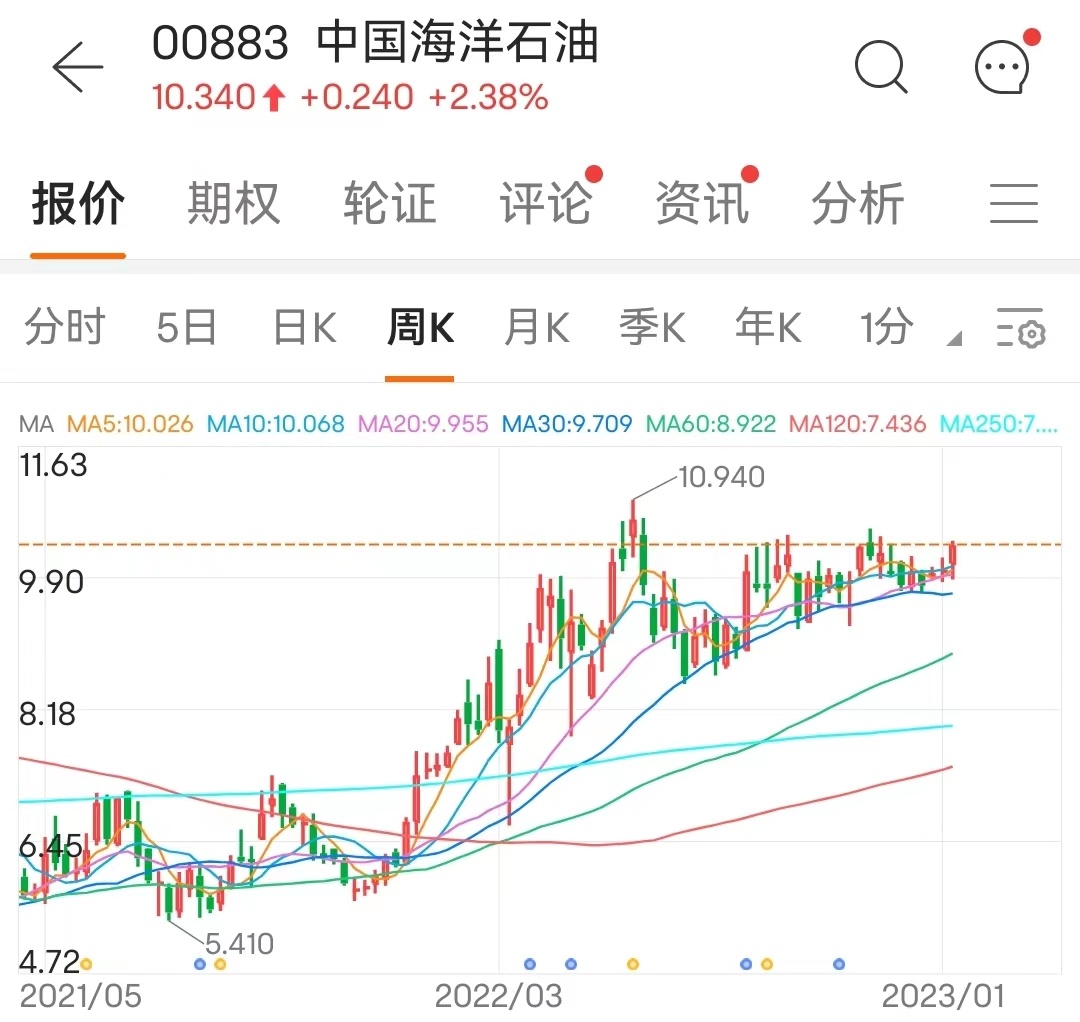The width and height of the screenshot is (1080, 1022).
Task: Select the 5日 chart period
Action: (x=186, y=327)
